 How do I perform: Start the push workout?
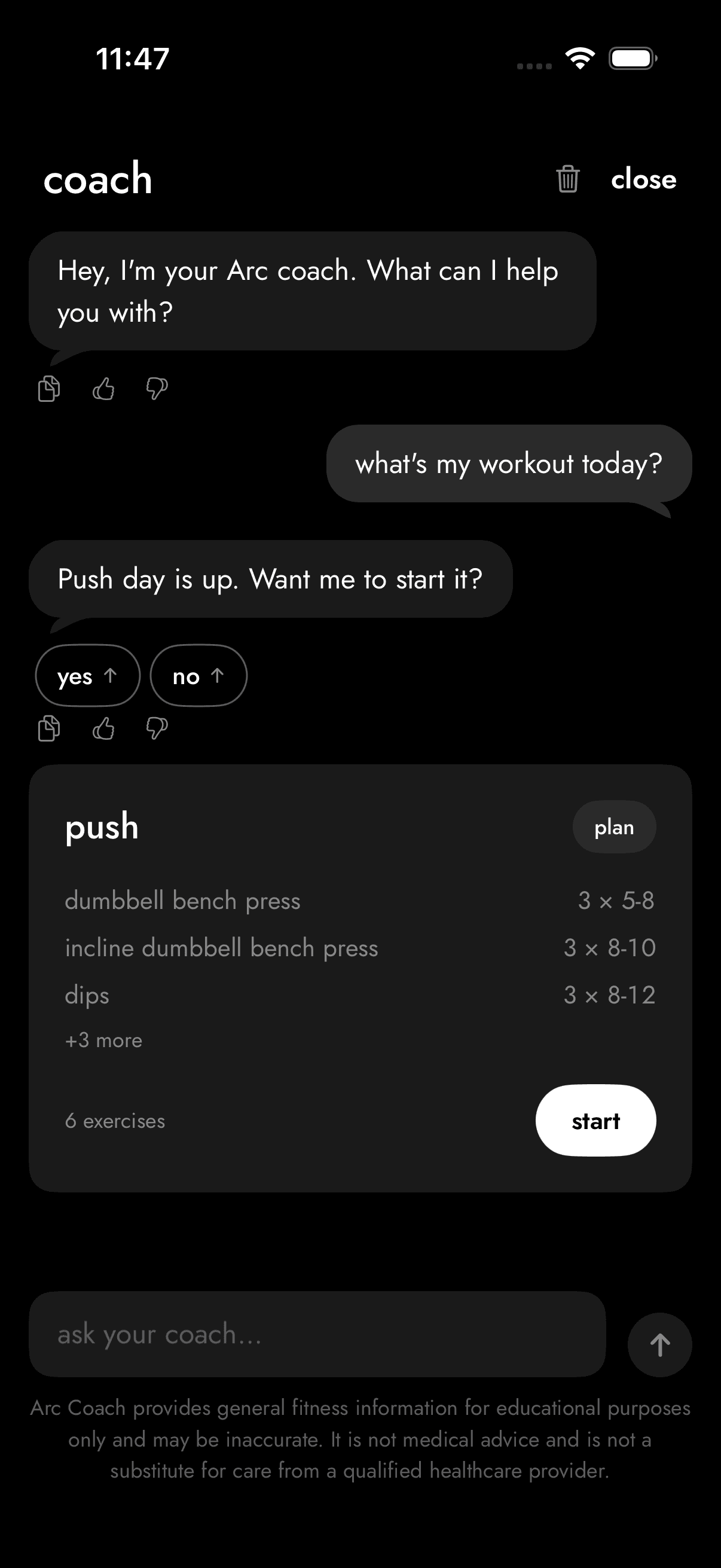coord(595,1121)
